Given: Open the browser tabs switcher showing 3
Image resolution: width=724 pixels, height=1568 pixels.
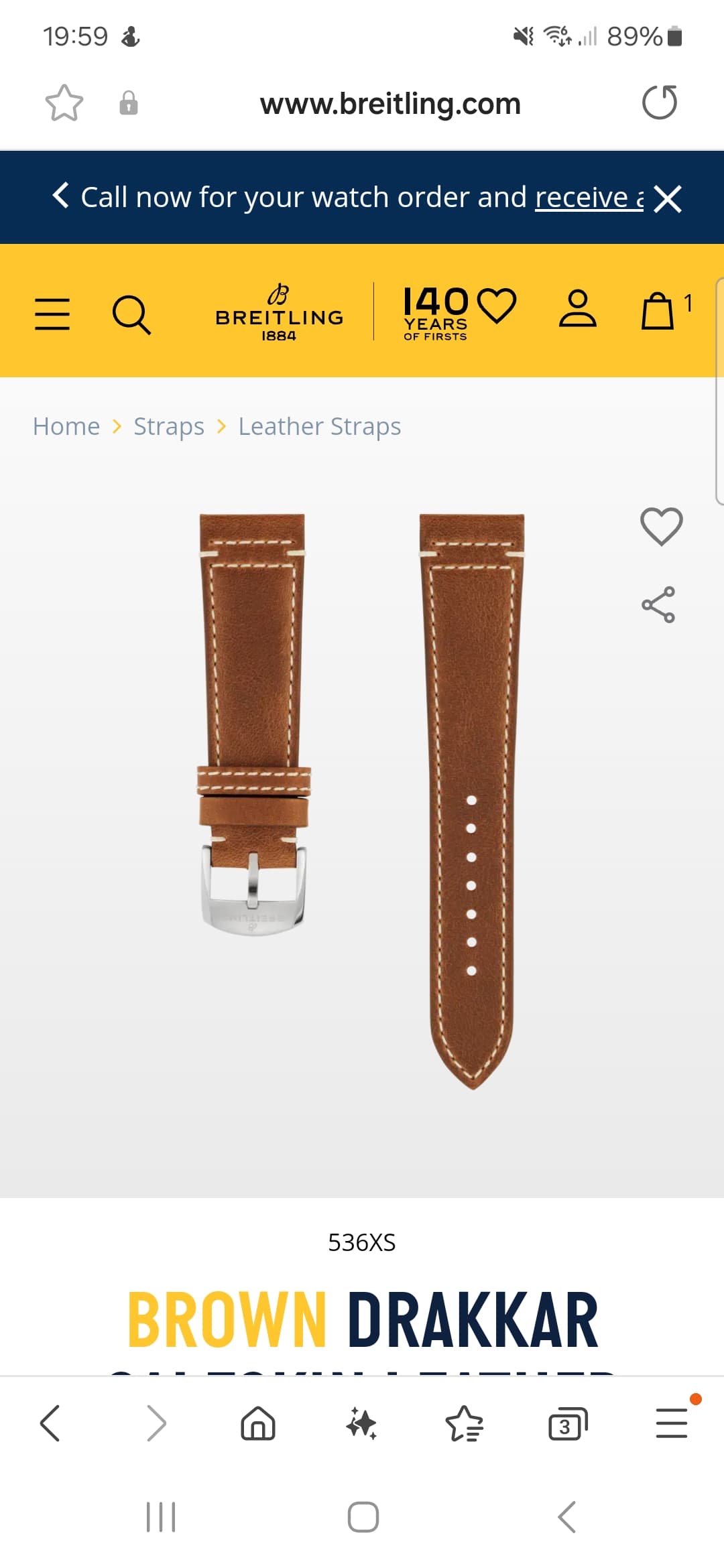Looking at the screenshot, I should pyautogui.click(x=568, y=1424).
